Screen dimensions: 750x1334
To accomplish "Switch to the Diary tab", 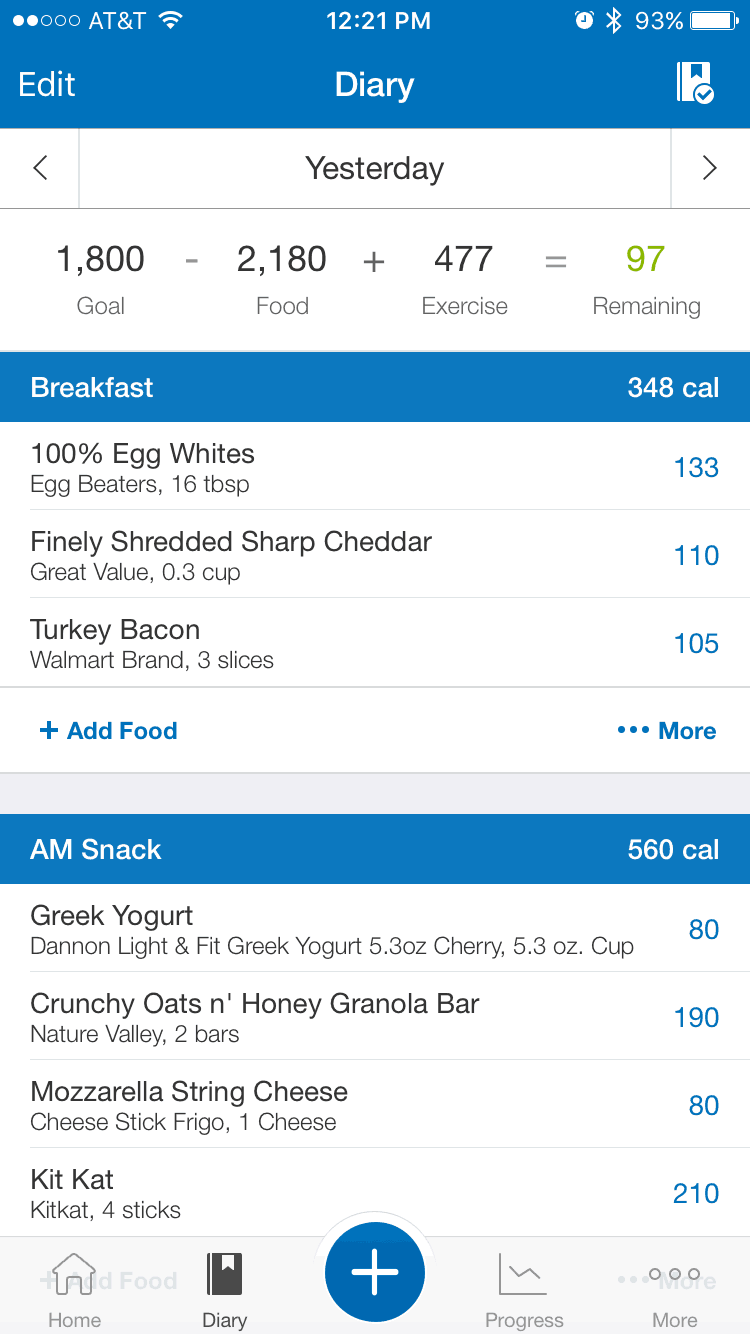I will point(225,1290).
